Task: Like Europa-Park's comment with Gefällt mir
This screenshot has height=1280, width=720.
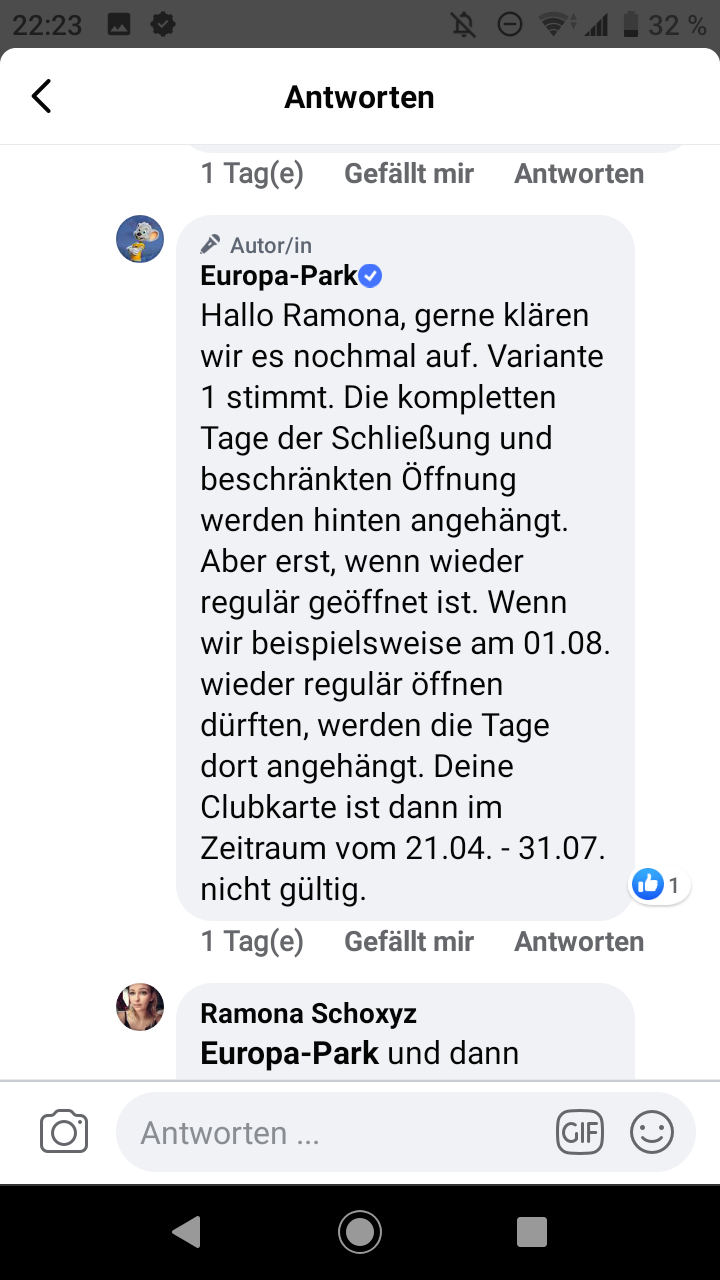Action: coord(409,941)
